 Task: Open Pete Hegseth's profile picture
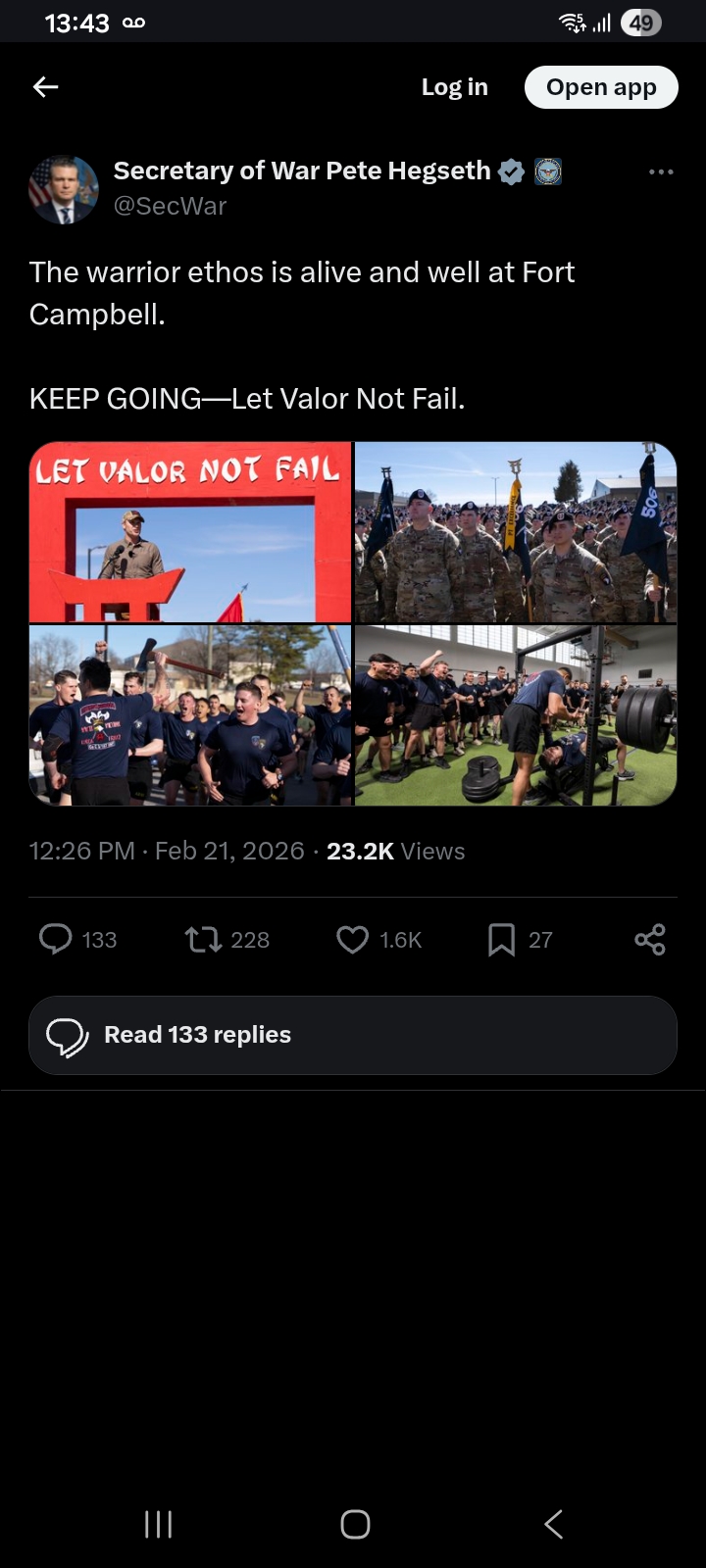point(64,189)
